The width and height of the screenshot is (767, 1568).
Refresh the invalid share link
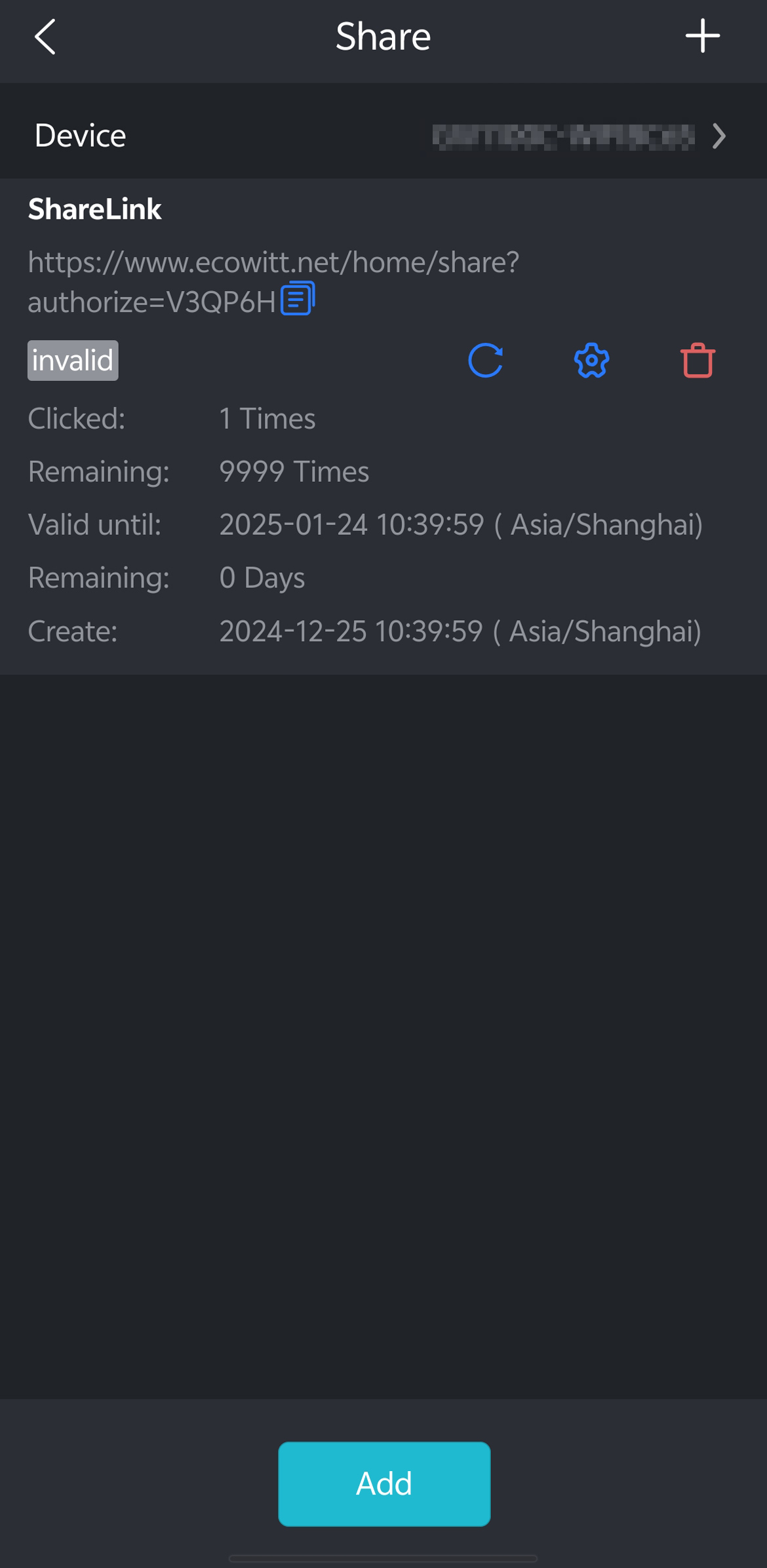(x=486, y=361)
